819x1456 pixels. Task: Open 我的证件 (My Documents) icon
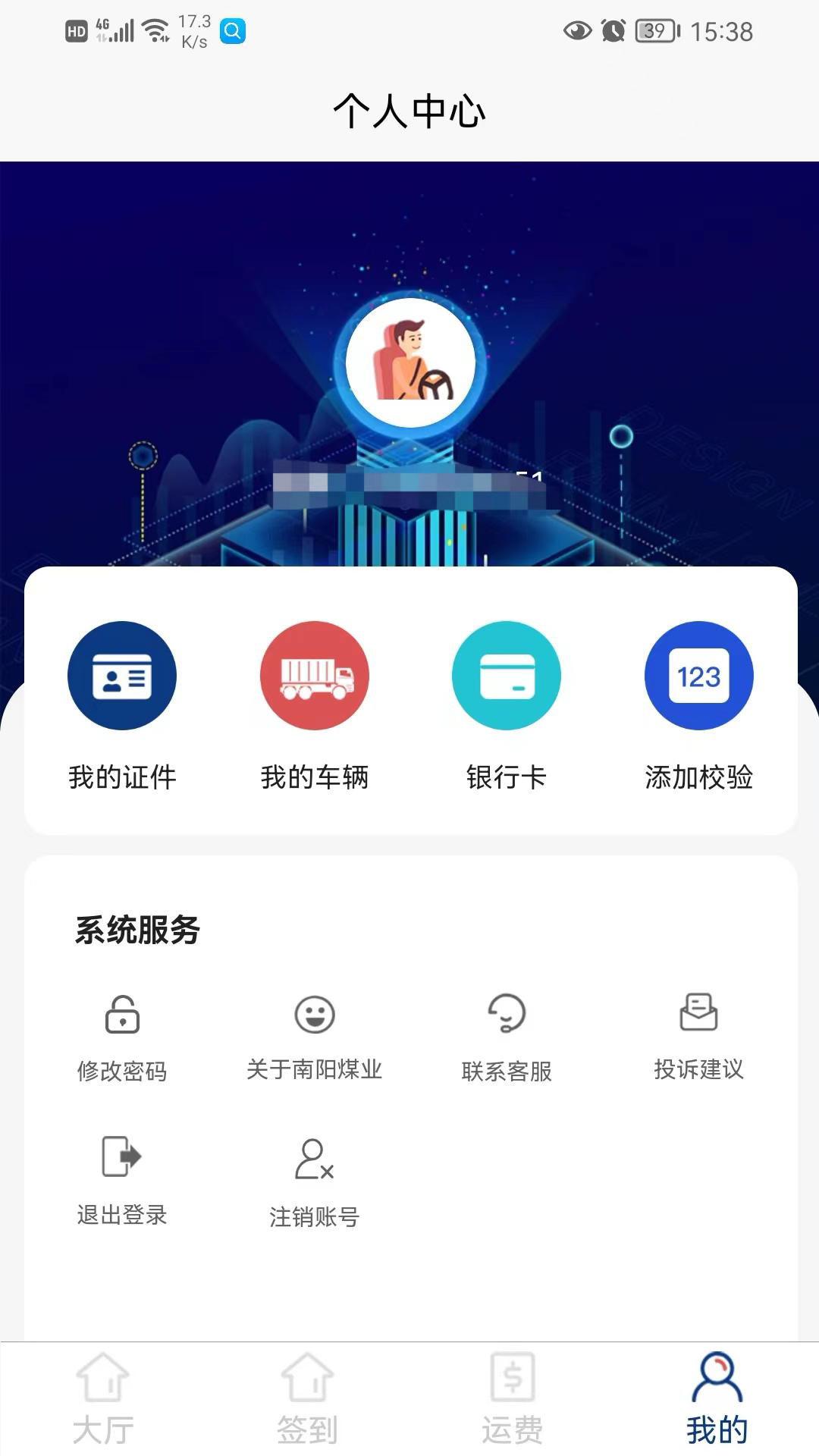click(x=121, y=675)
